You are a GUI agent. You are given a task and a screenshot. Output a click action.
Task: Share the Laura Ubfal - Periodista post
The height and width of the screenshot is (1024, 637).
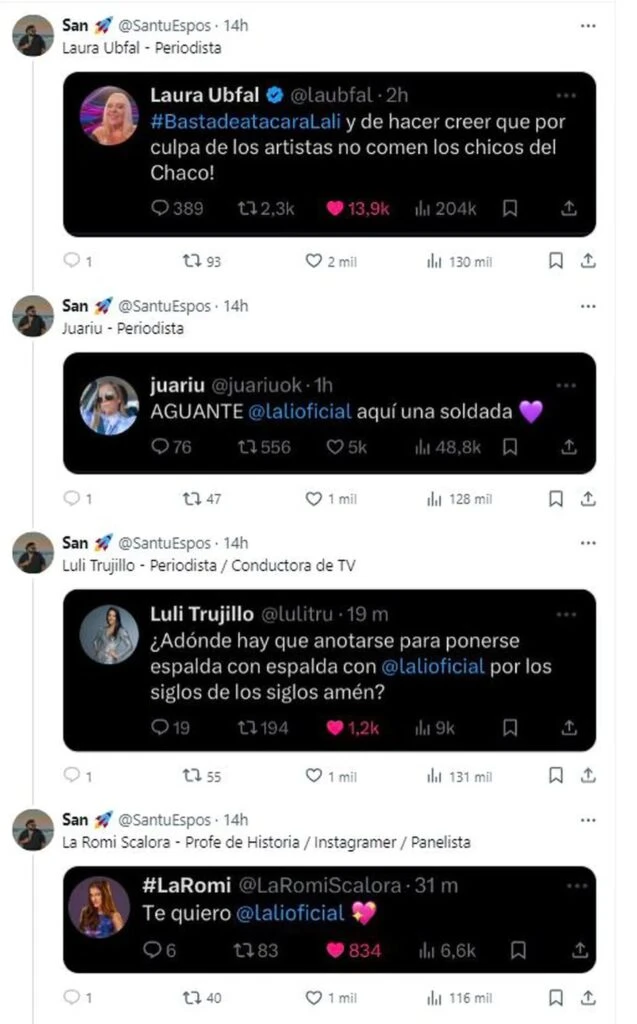[x=589, y=260]
